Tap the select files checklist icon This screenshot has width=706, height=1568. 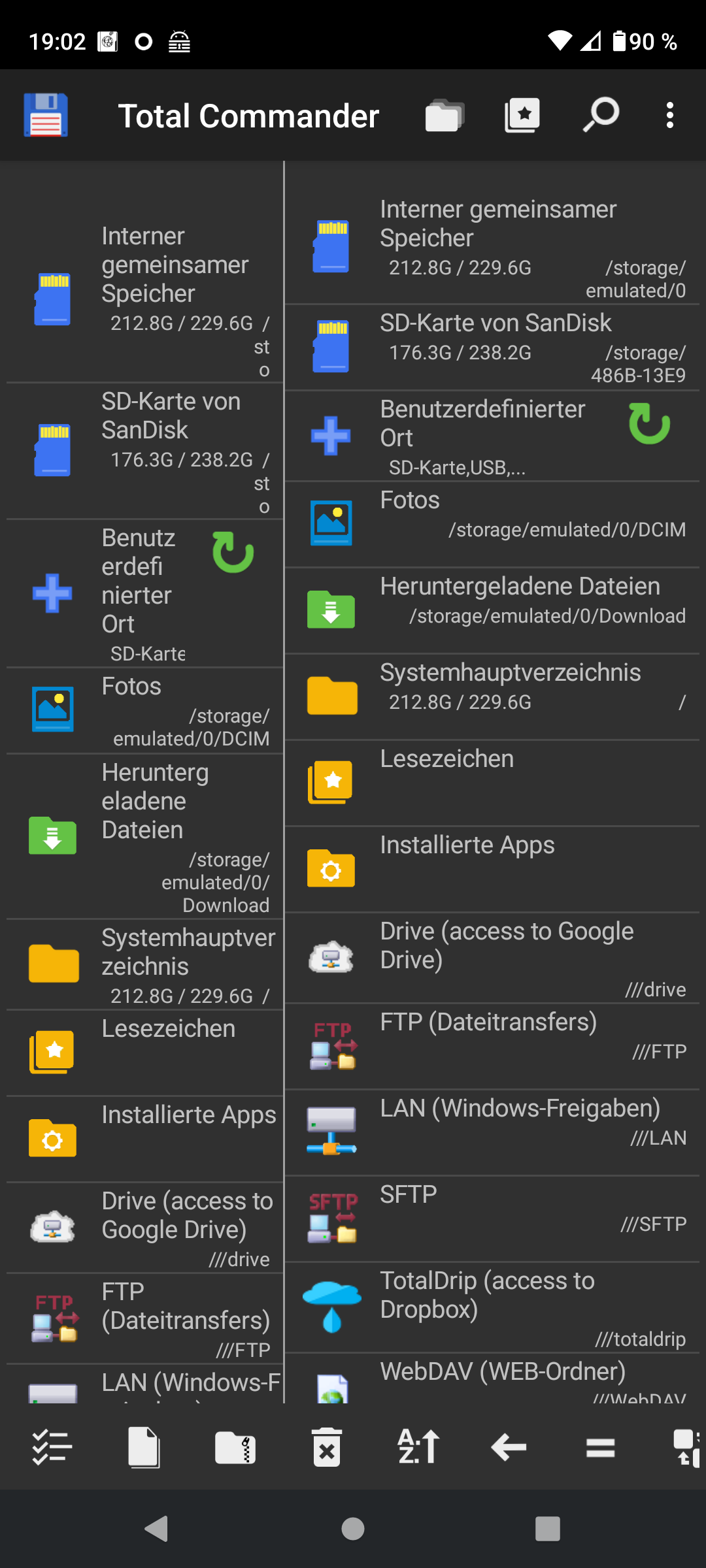pos(52,1447)
